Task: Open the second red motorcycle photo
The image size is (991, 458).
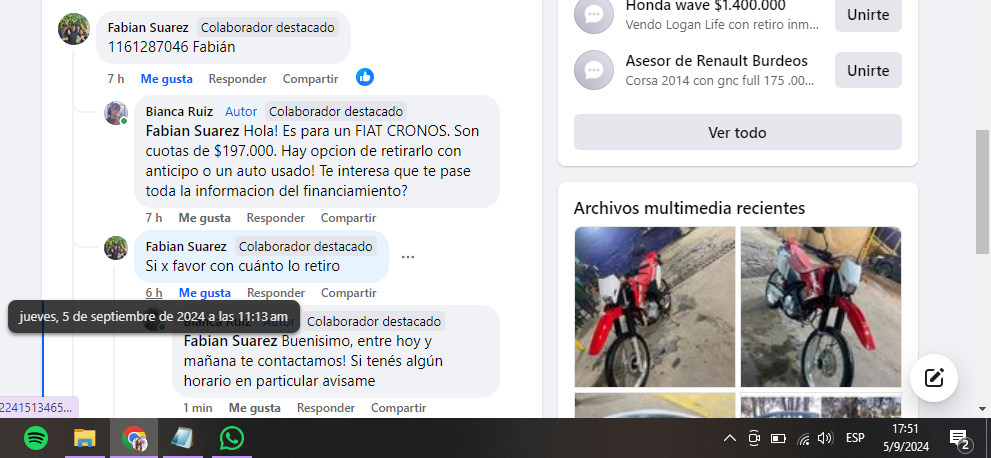Action: pyautogui.click(x=820, y=306)
